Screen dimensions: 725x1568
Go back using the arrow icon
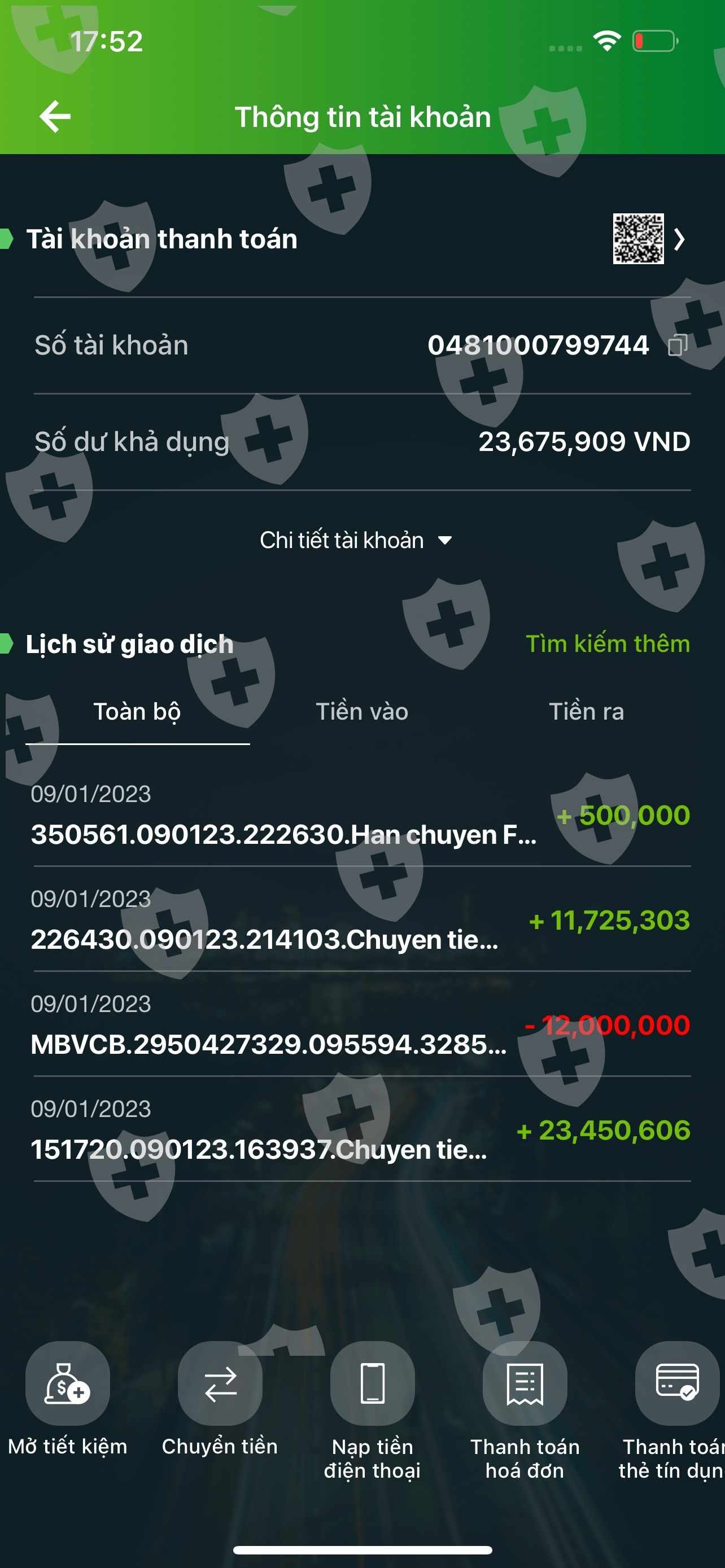[x=55, y=116]
